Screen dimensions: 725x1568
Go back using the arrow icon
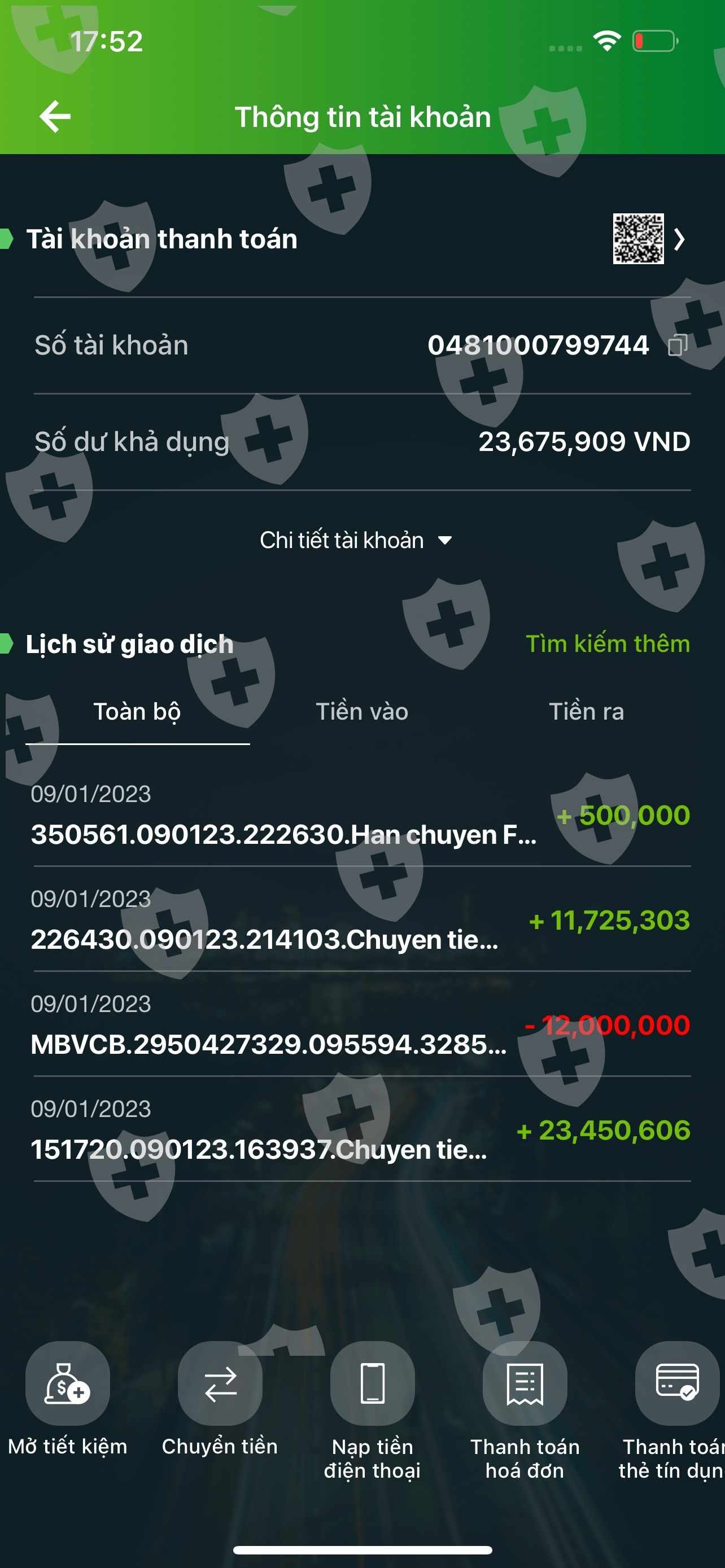[x=55, y=116]
